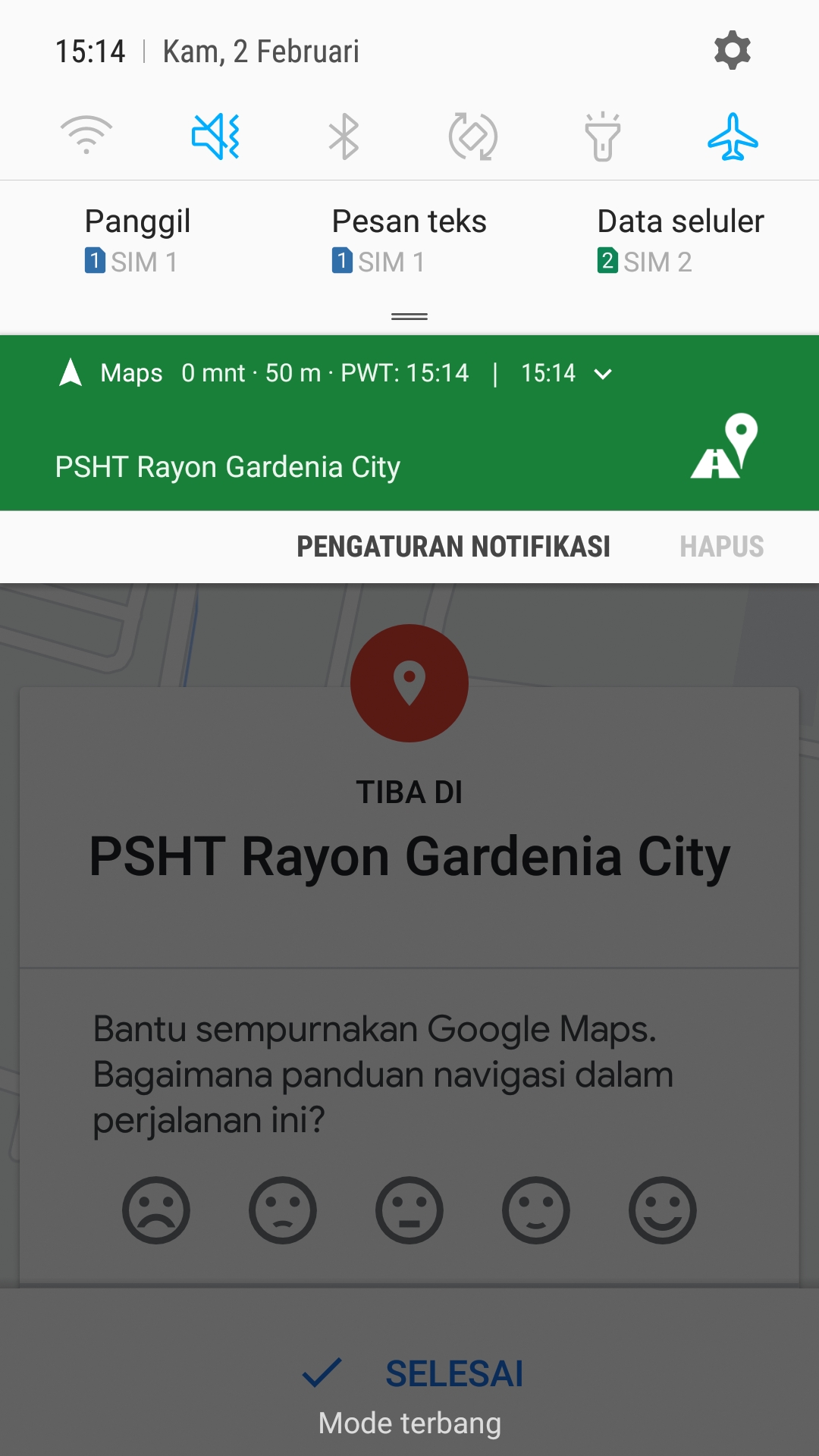819x1456 pixels.
Task: Turn on the flashlight
Action: (603, 136)
